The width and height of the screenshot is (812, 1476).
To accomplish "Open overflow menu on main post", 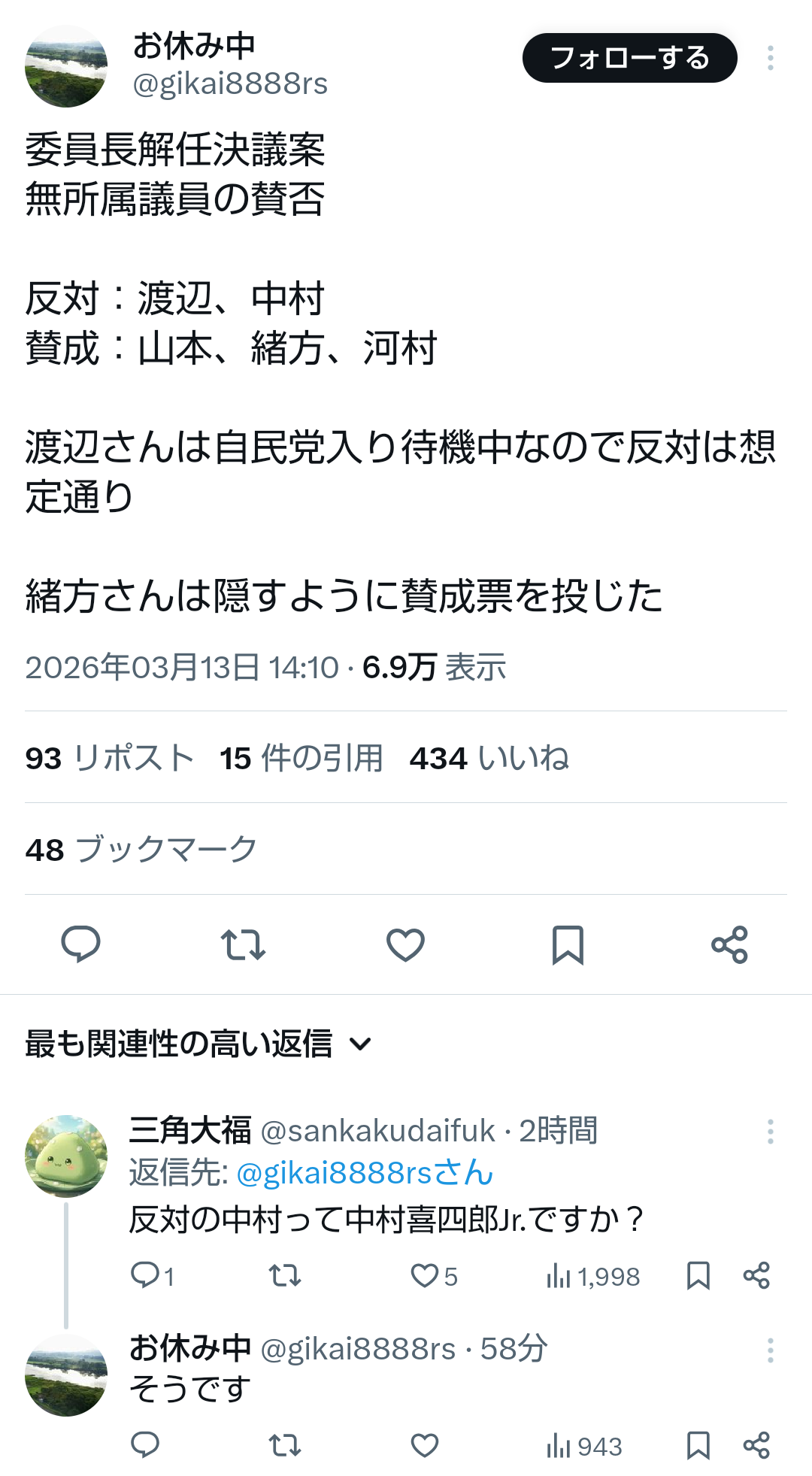I will click(x=770, y=58).
